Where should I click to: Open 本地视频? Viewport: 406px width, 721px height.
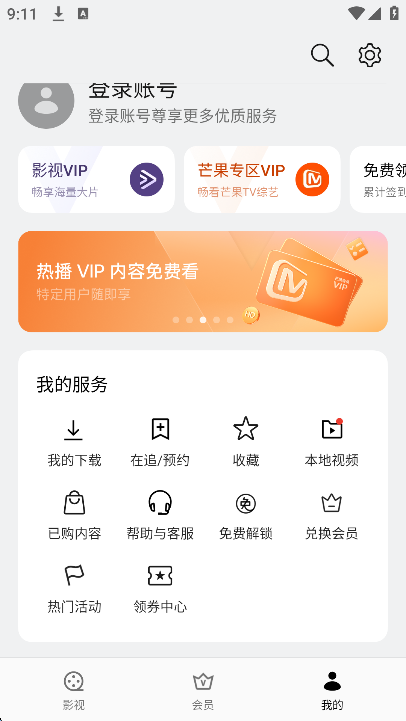tap(332, 441)
